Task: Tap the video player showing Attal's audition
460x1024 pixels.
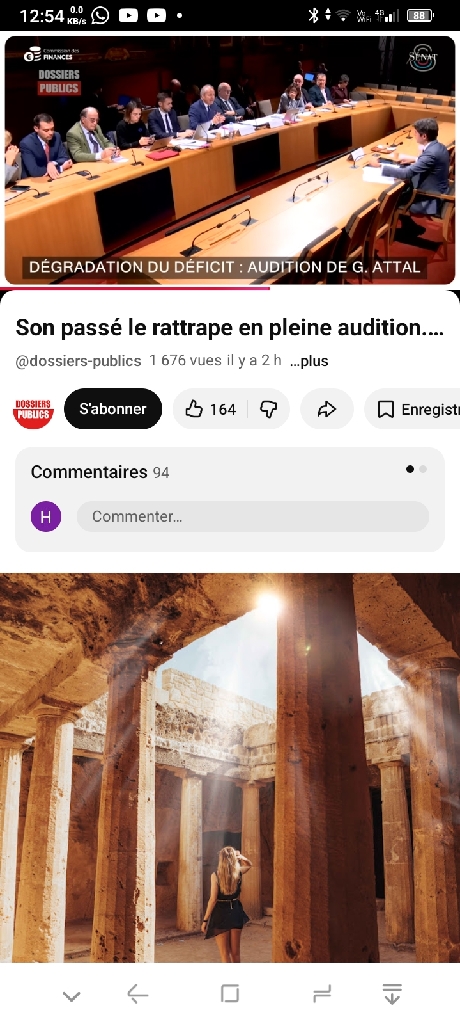Action: point(230,160)
